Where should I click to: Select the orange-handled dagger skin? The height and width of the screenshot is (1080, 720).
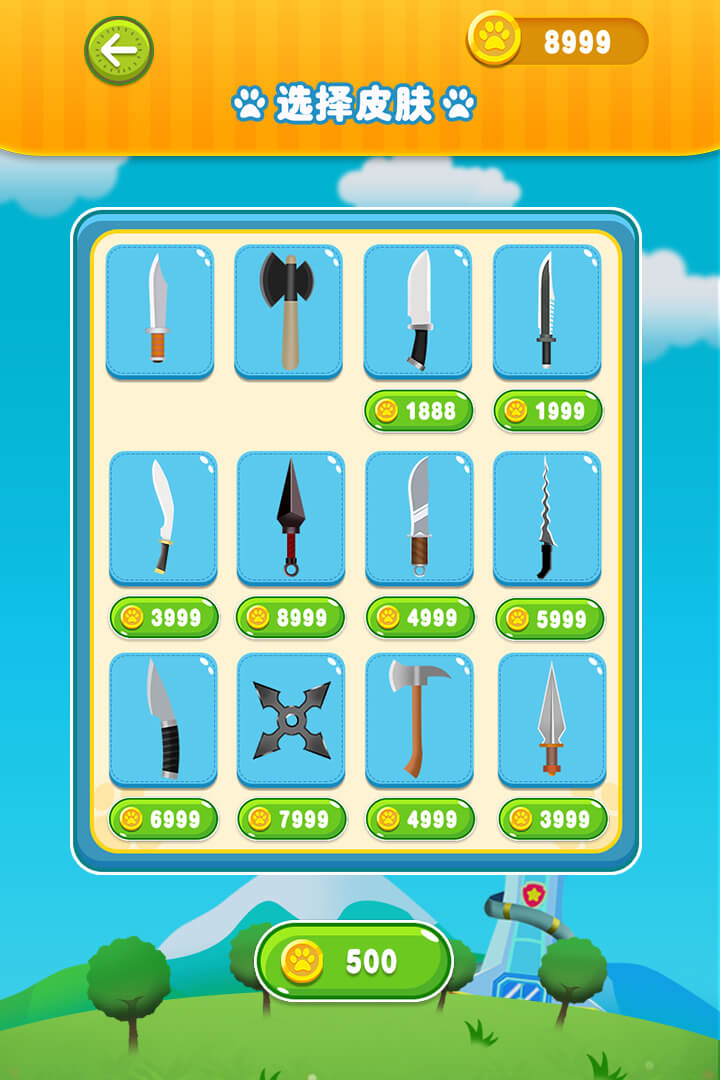tap(160, 310)
